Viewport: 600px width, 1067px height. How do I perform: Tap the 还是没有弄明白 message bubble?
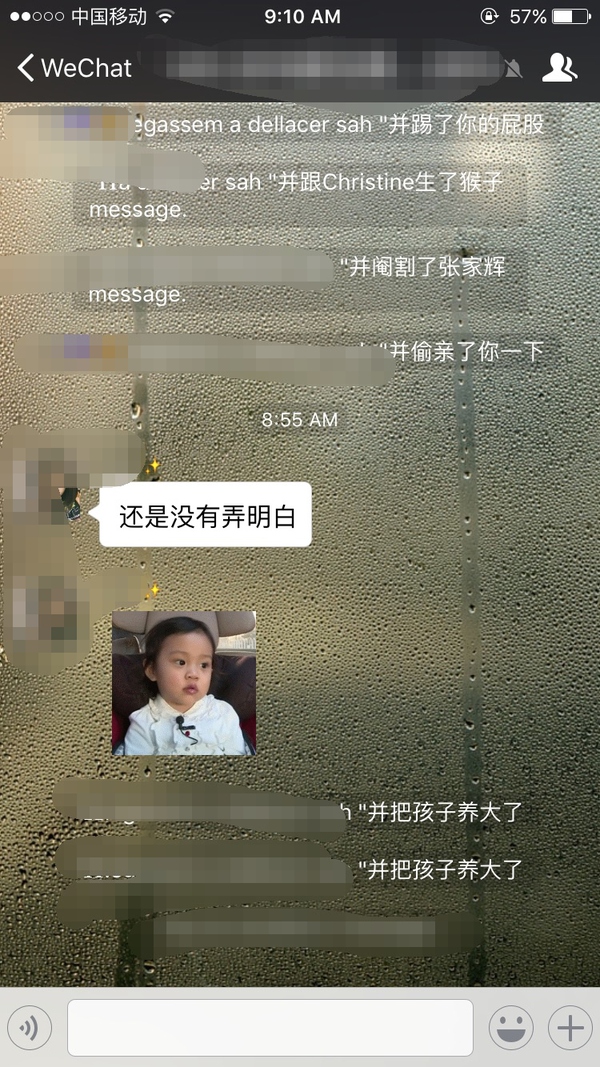pyautogui.click(x=208, y=515)
